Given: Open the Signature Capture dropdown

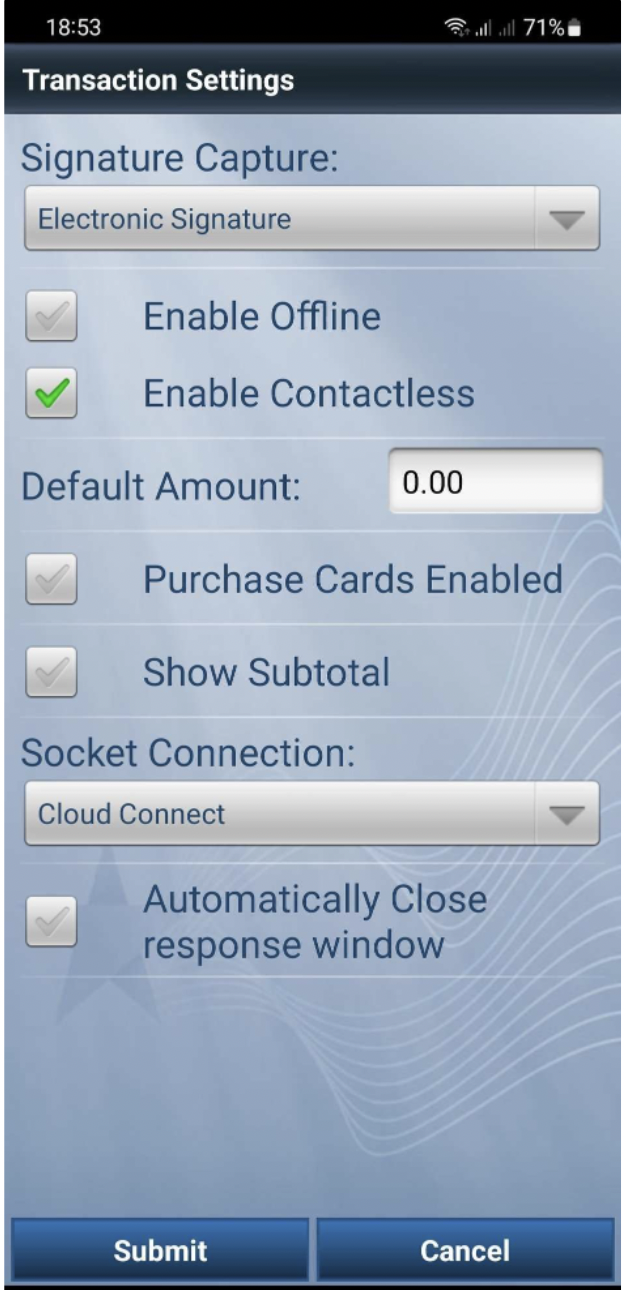Looking at the screenshot, I should click(x=311, y=218).
